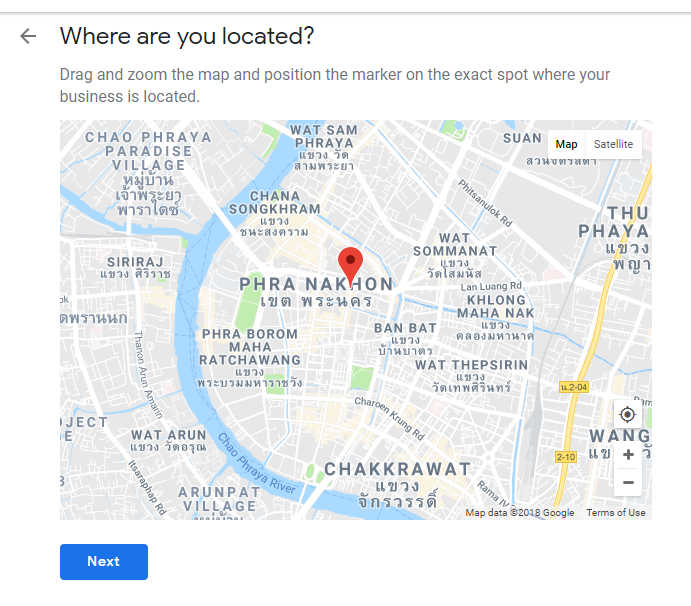The width and height of the screenshot is (691, 606).
Task: Go back using the arrow icon
Action: pyautogui.click(x=28, y=37)
